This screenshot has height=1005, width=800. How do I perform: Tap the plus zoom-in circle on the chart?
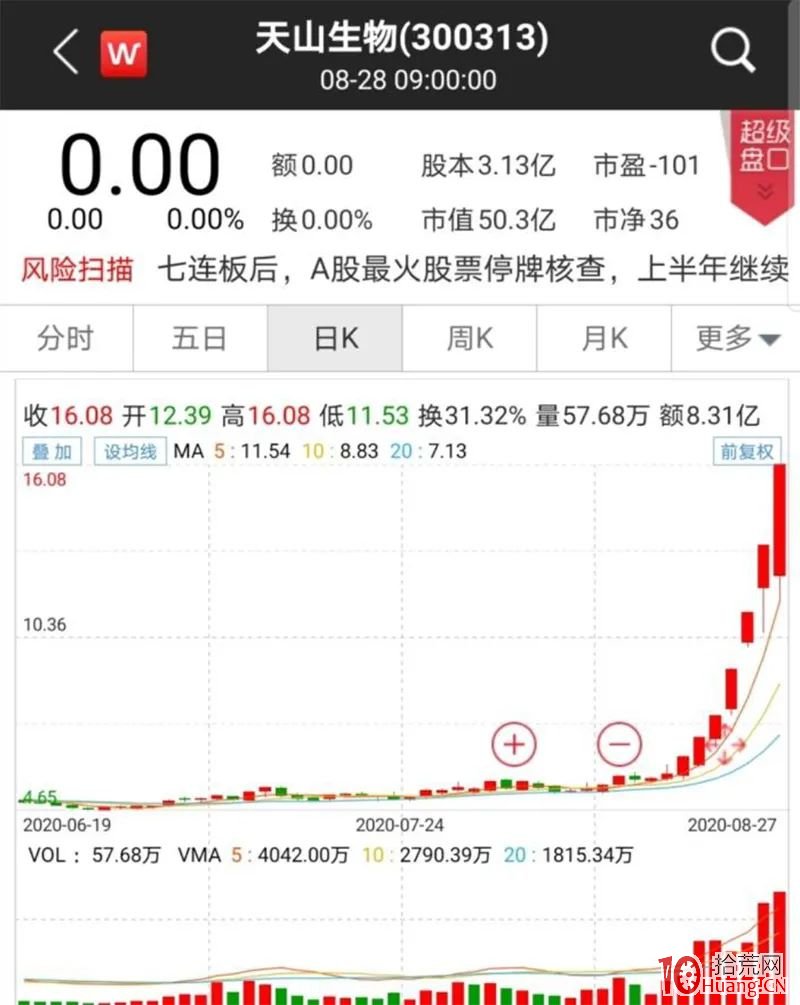click(x=513, y=744)
